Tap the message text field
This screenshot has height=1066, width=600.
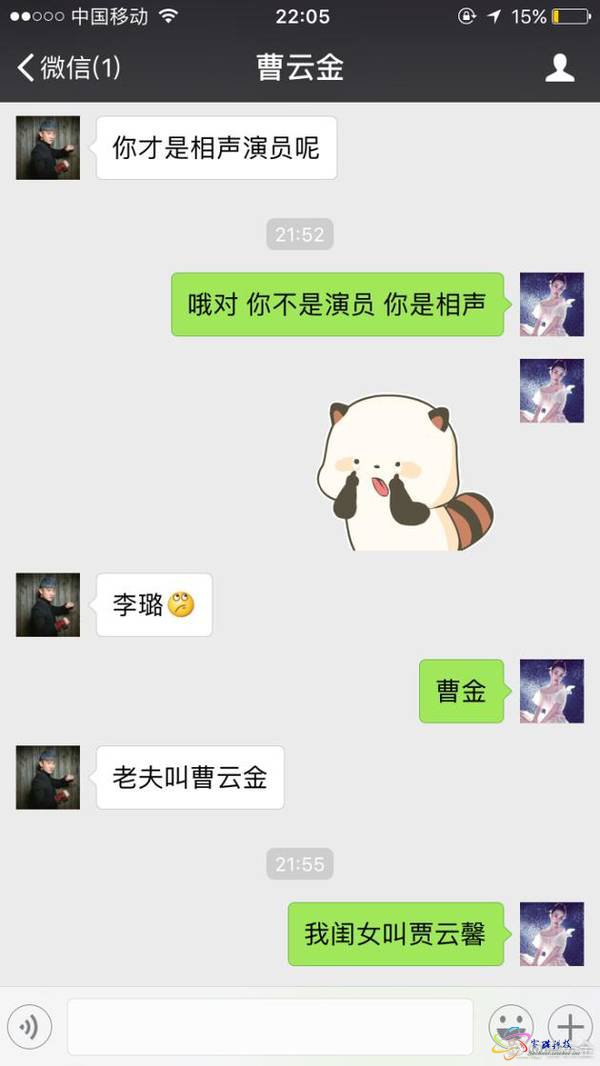point(270,1026)
